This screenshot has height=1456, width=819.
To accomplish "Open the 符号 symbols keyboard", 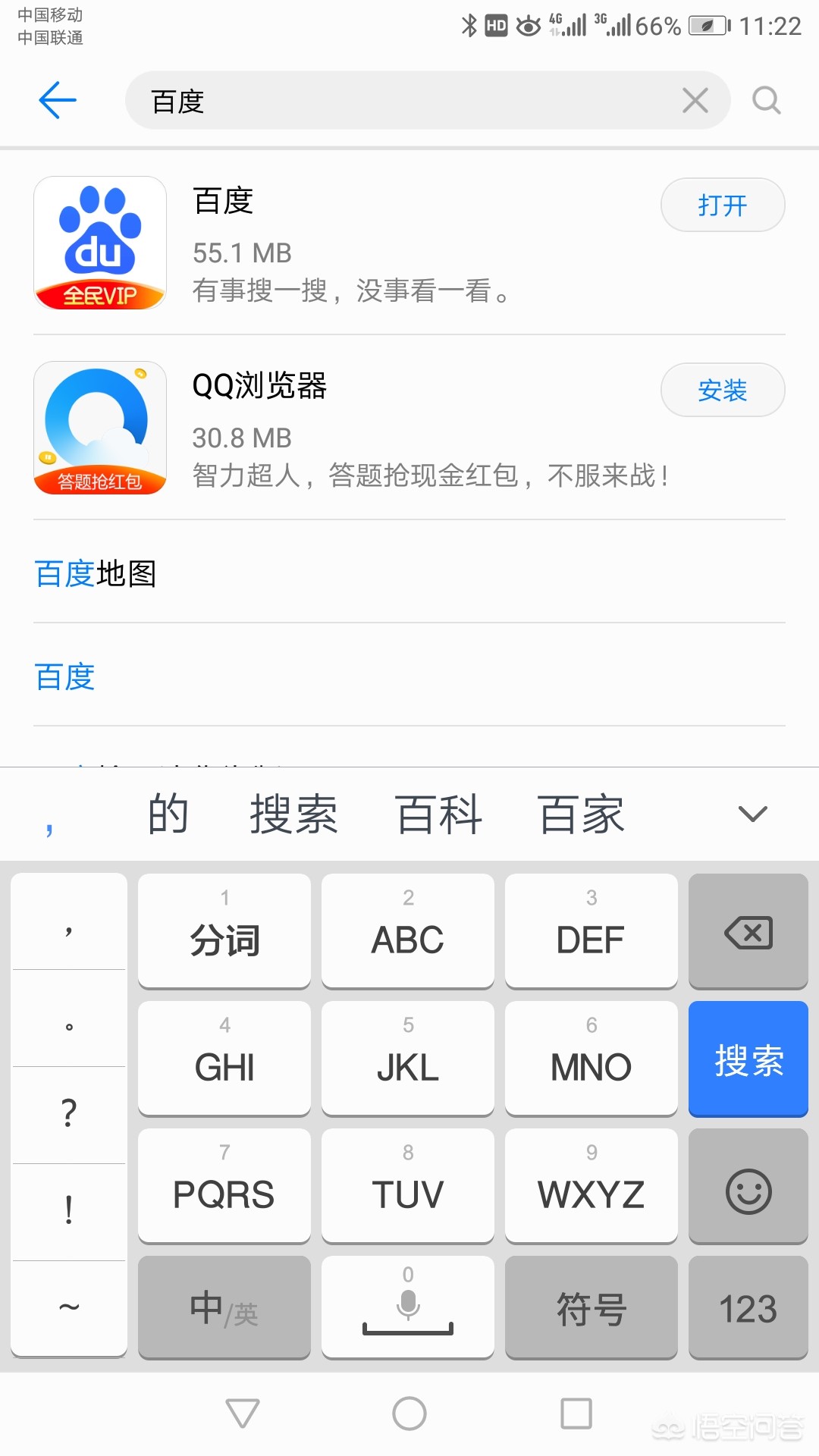I will pos(591,1307).
